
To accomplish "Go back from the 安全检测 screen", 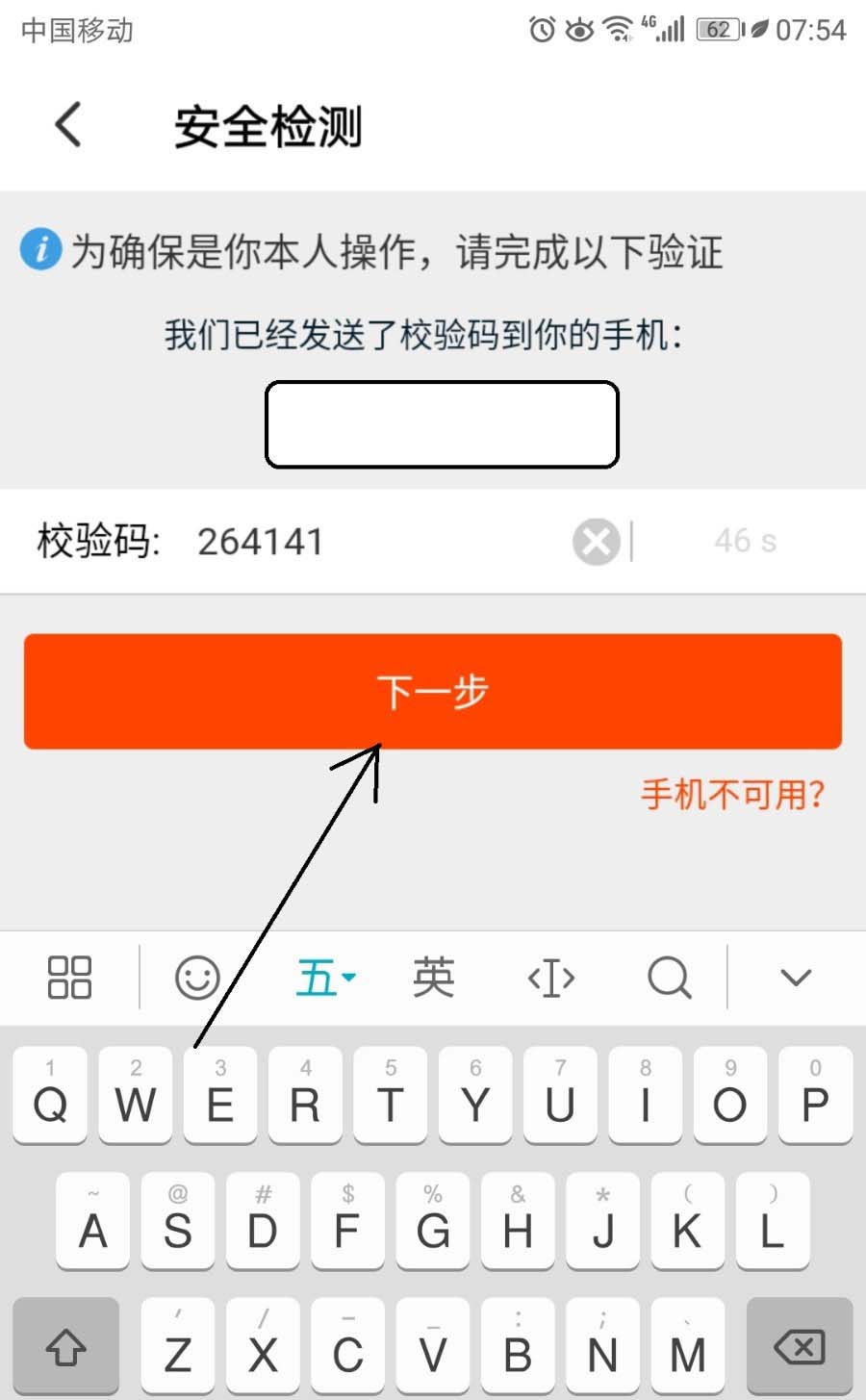I will coord(68,125).
